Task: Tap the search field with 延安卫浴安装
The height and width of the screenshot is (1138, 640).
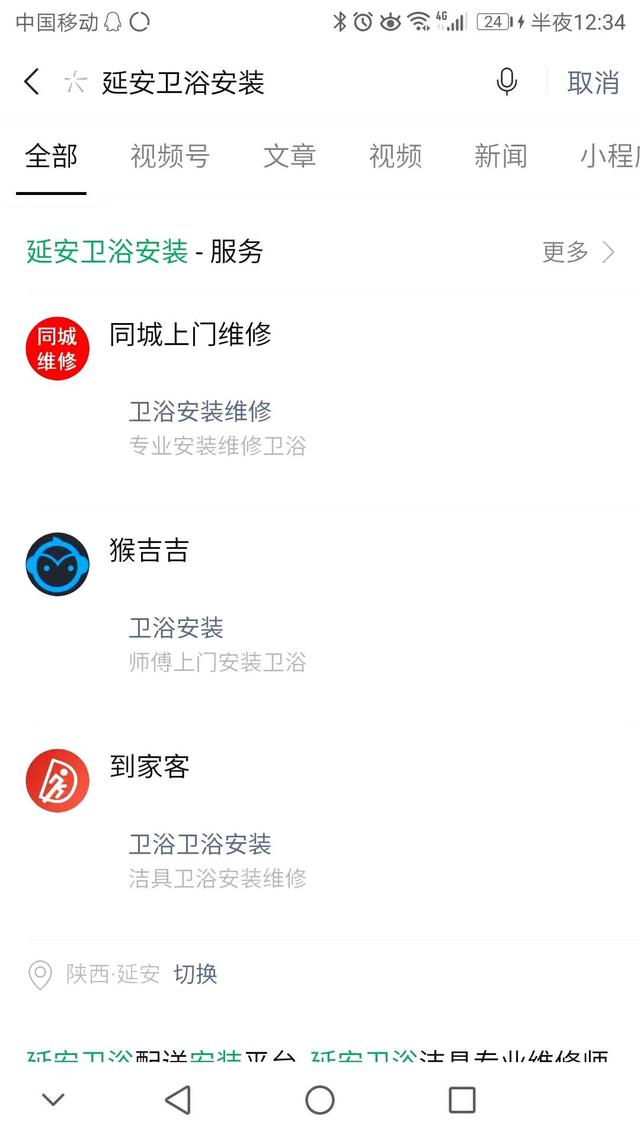Action: [280, 82]
